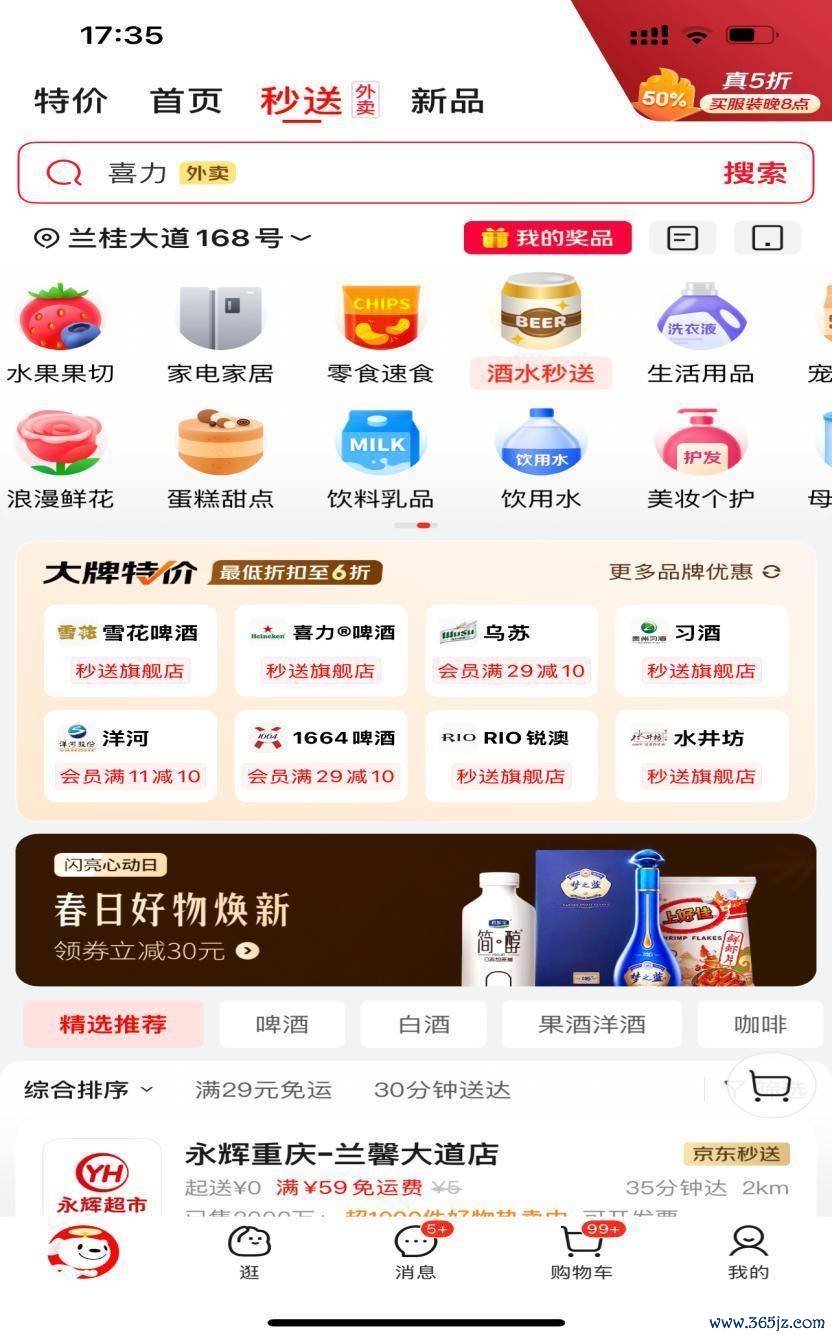
Task: Change delivery address 兰桂大道168号
Action: pyautogui.click(x=173, y=238)
